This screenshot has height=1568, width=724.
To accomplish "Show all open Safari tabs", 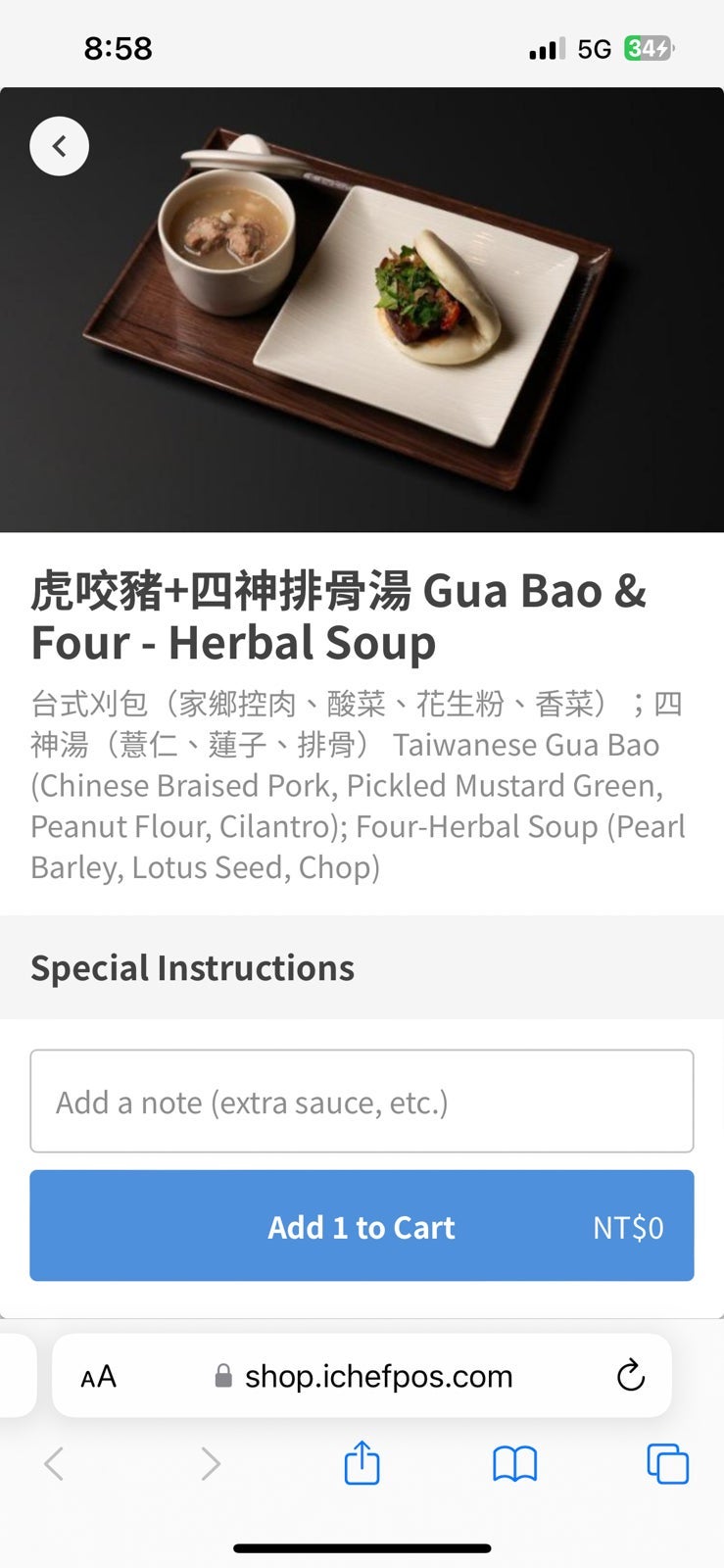I will point(667,1464).
